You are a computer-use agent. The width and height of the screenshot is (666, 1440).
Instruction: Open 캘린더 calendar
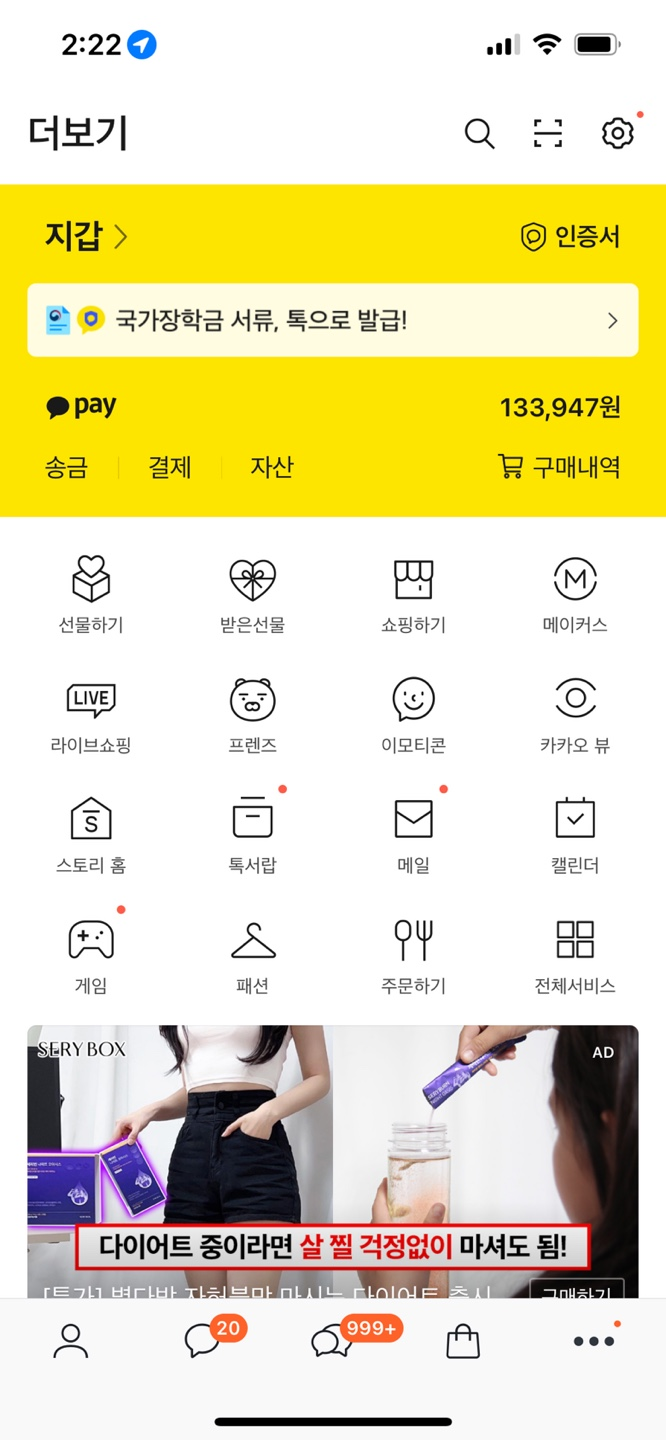tap(575, 834)
